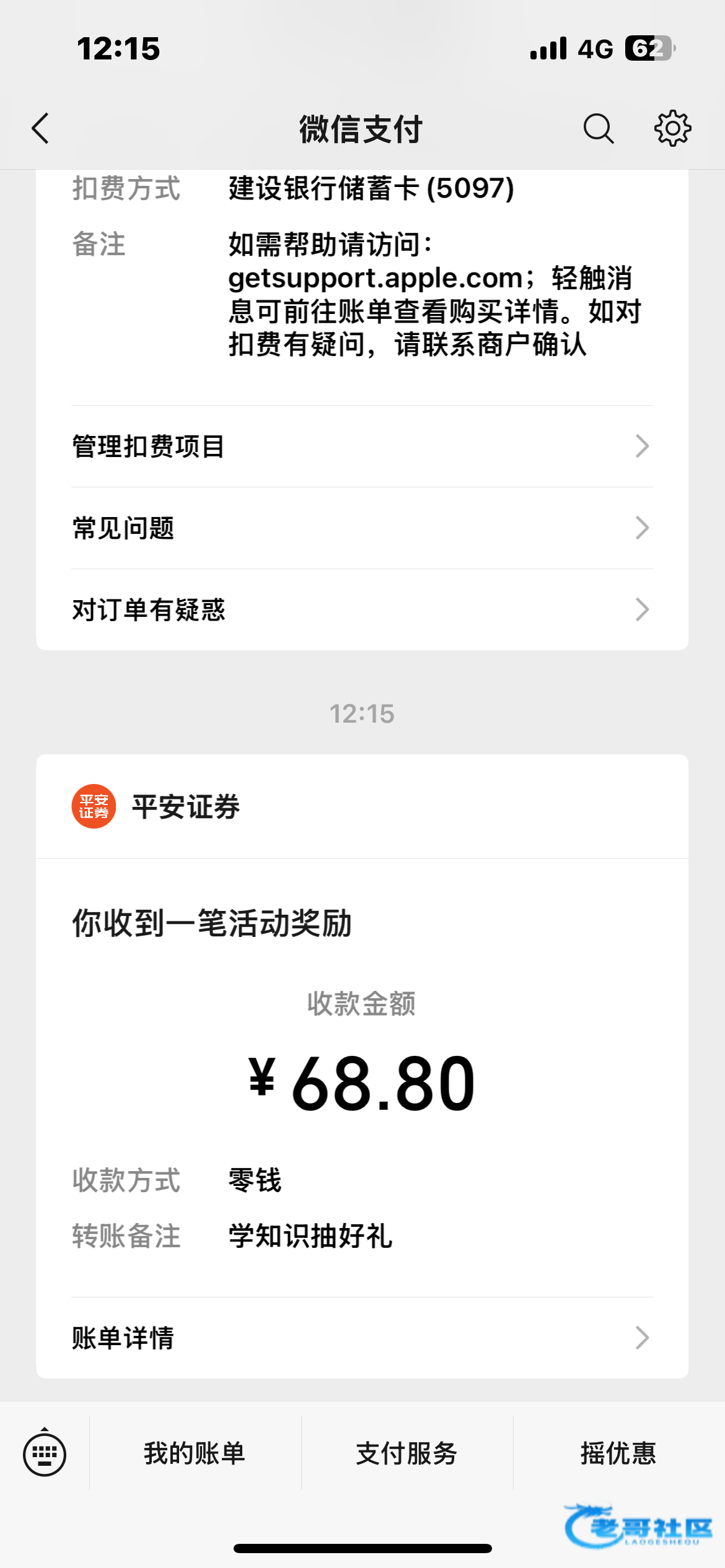Open 支付服务 menu

pyautogui.click(x=407, y=1453)
